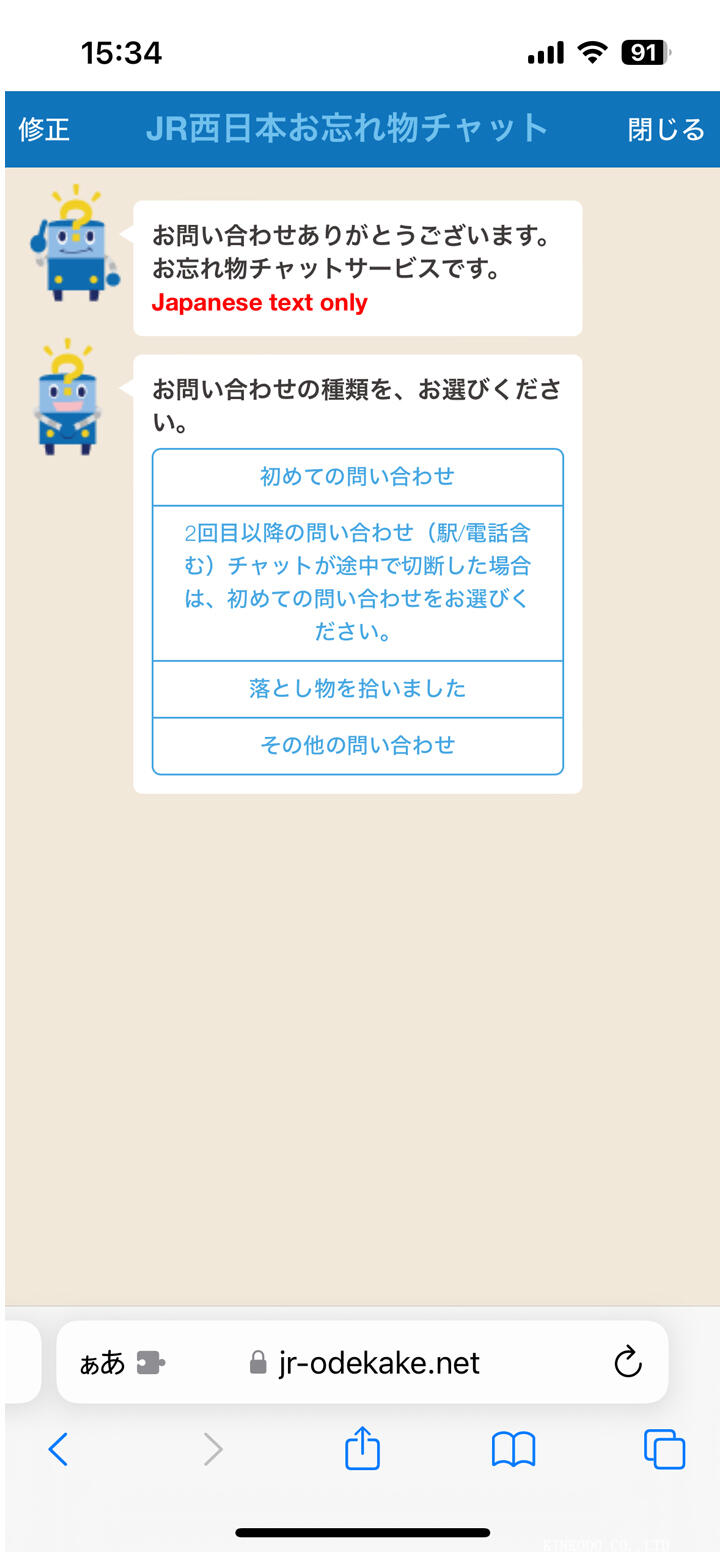Tap the forward navigation chevron
725x1558 pixels.
tap(211, 1447)
